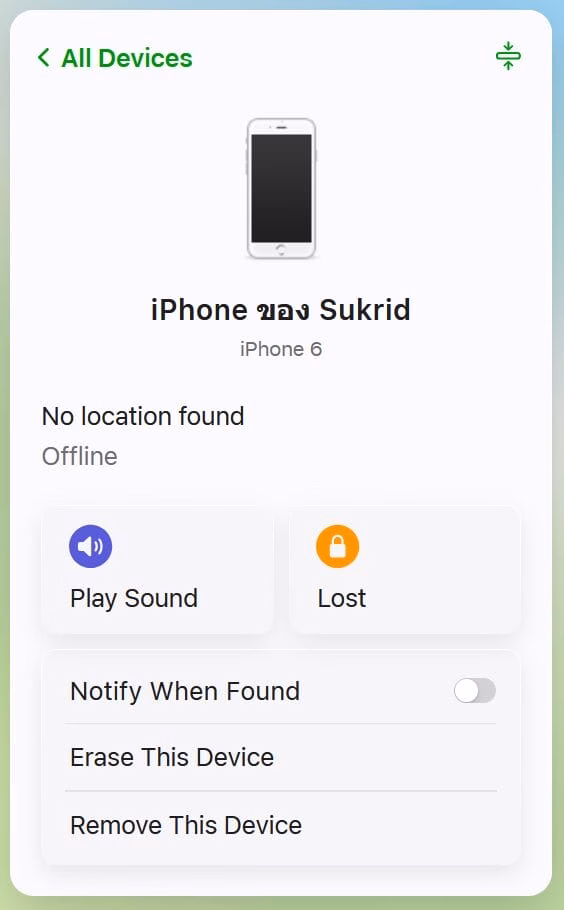Mark the iPhone as Lost
The image size is (564, 910).
405,570
